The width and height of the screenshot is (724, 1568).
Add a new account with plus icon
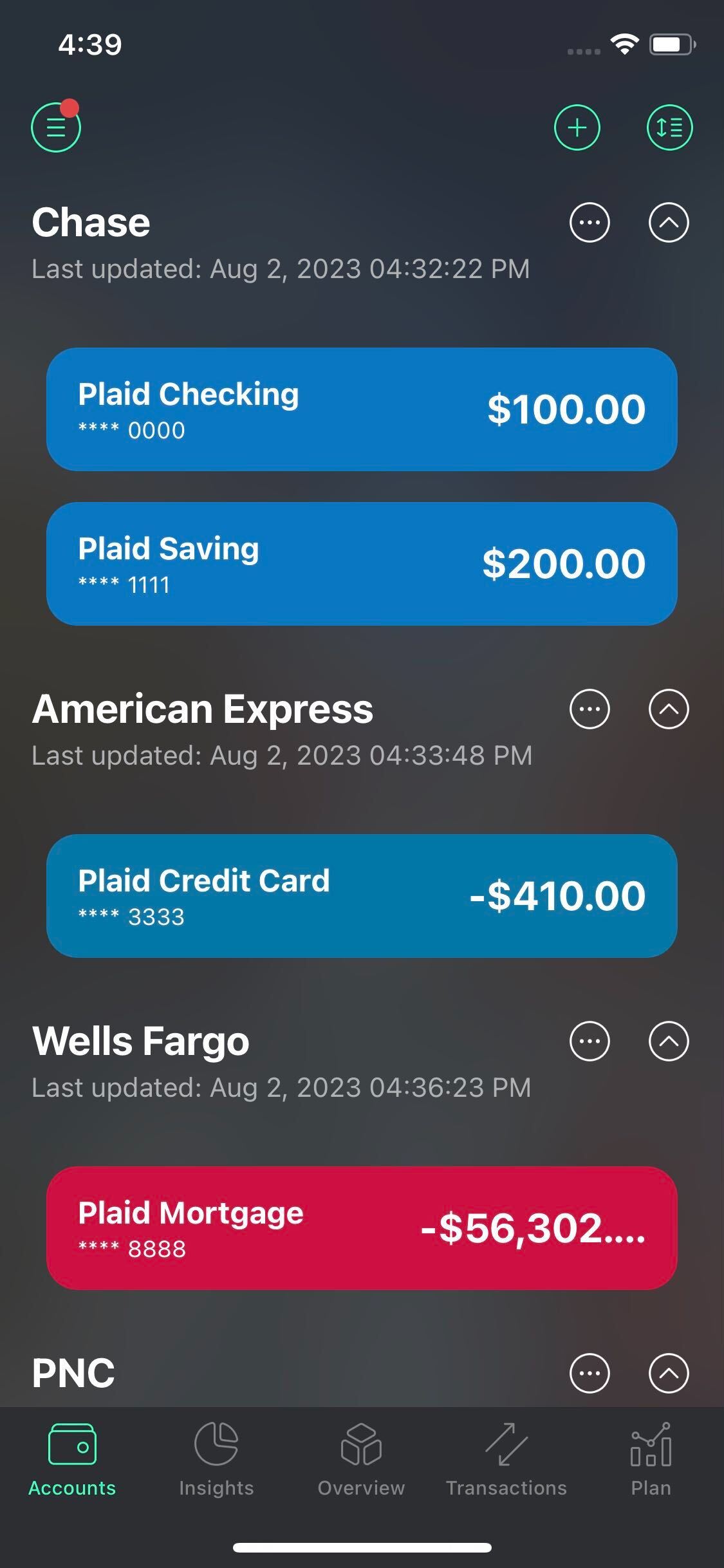[x=577, y=127]
